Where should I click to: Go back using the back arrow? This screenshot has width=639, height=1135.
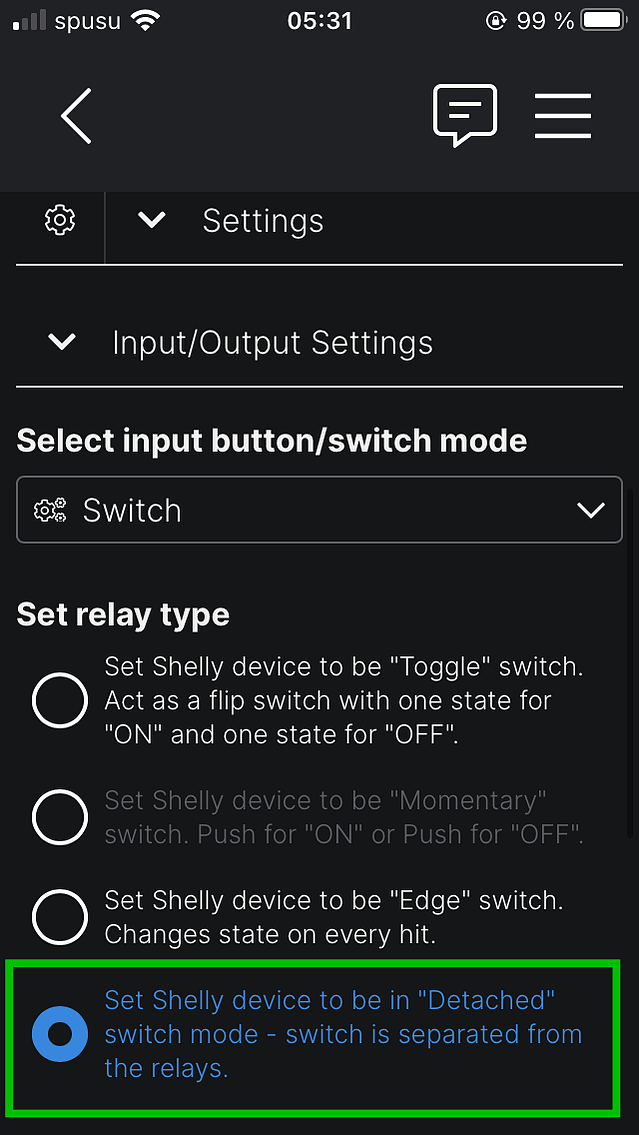(76, 116)
